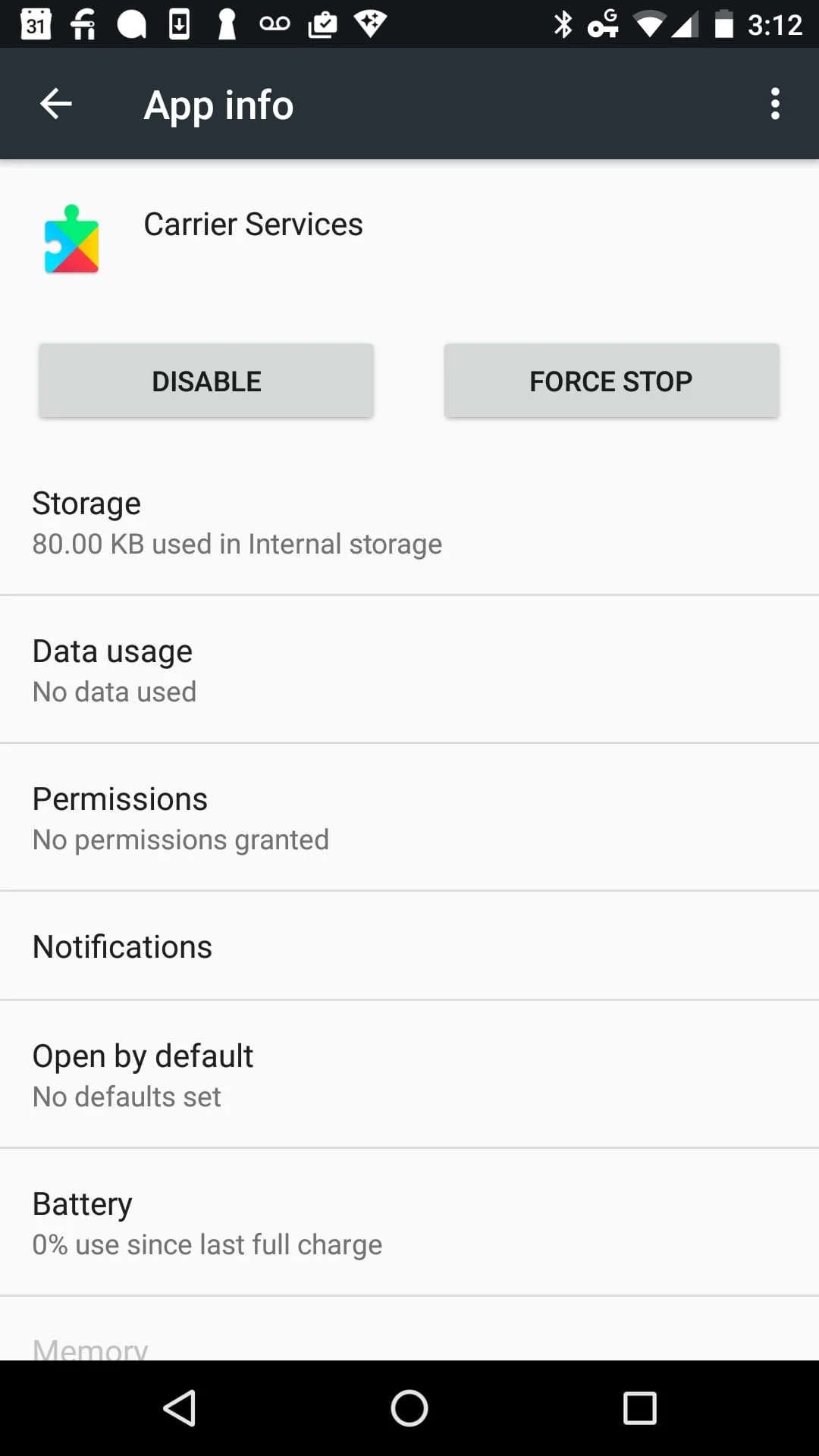Screen dimensions: 819x1456
Task: Tap the calendar icon showing 31
Action: click(35, 25)
